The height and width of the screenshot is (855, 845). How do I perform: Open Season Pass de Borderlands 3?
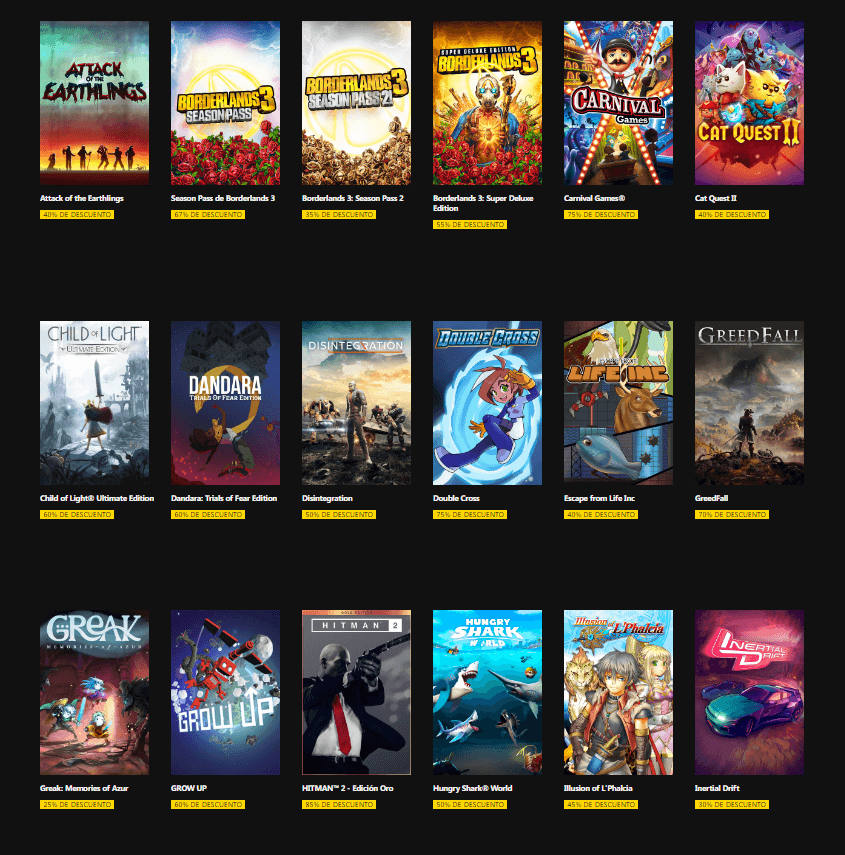pyautogui.click(x=225, y=103)
